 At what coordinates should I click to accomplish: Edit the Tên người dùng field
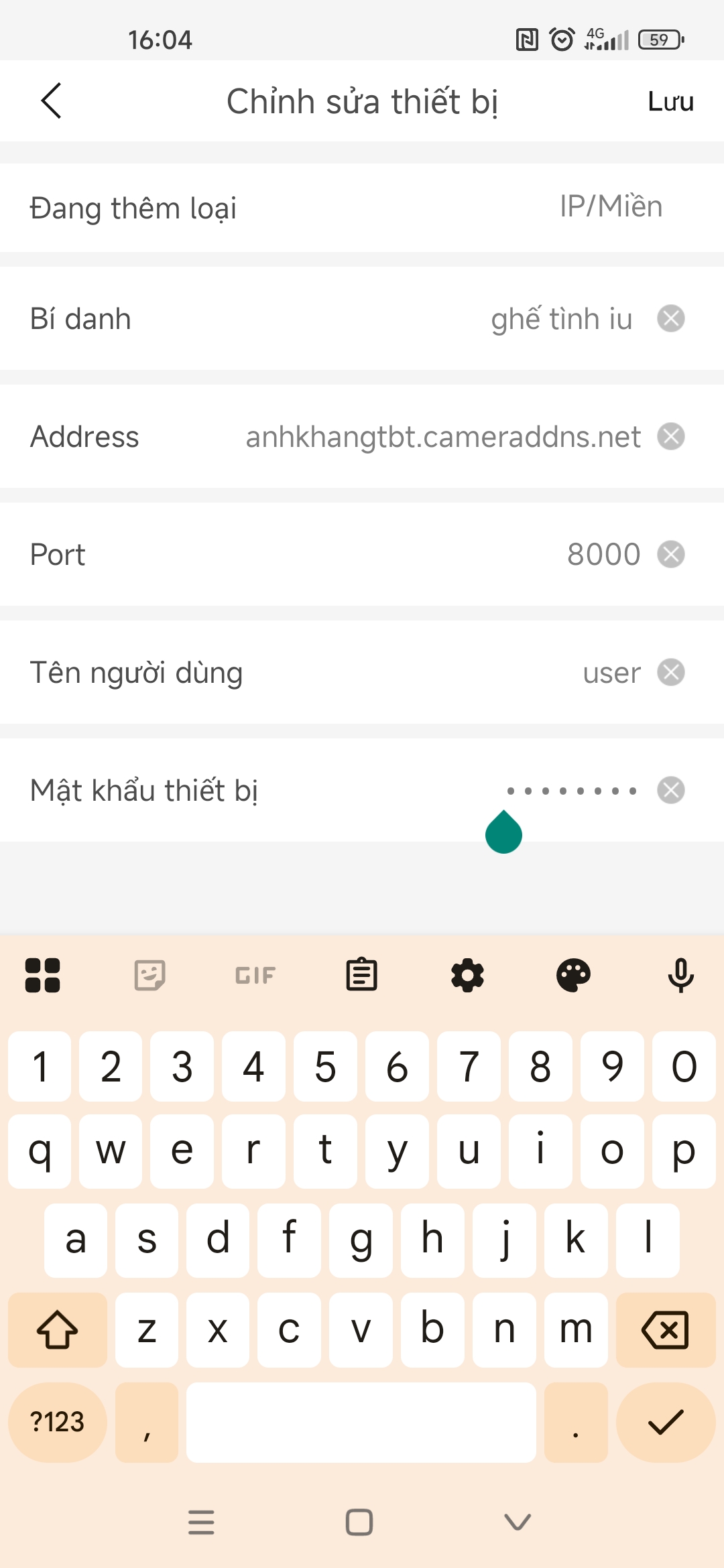click(611, 673)
